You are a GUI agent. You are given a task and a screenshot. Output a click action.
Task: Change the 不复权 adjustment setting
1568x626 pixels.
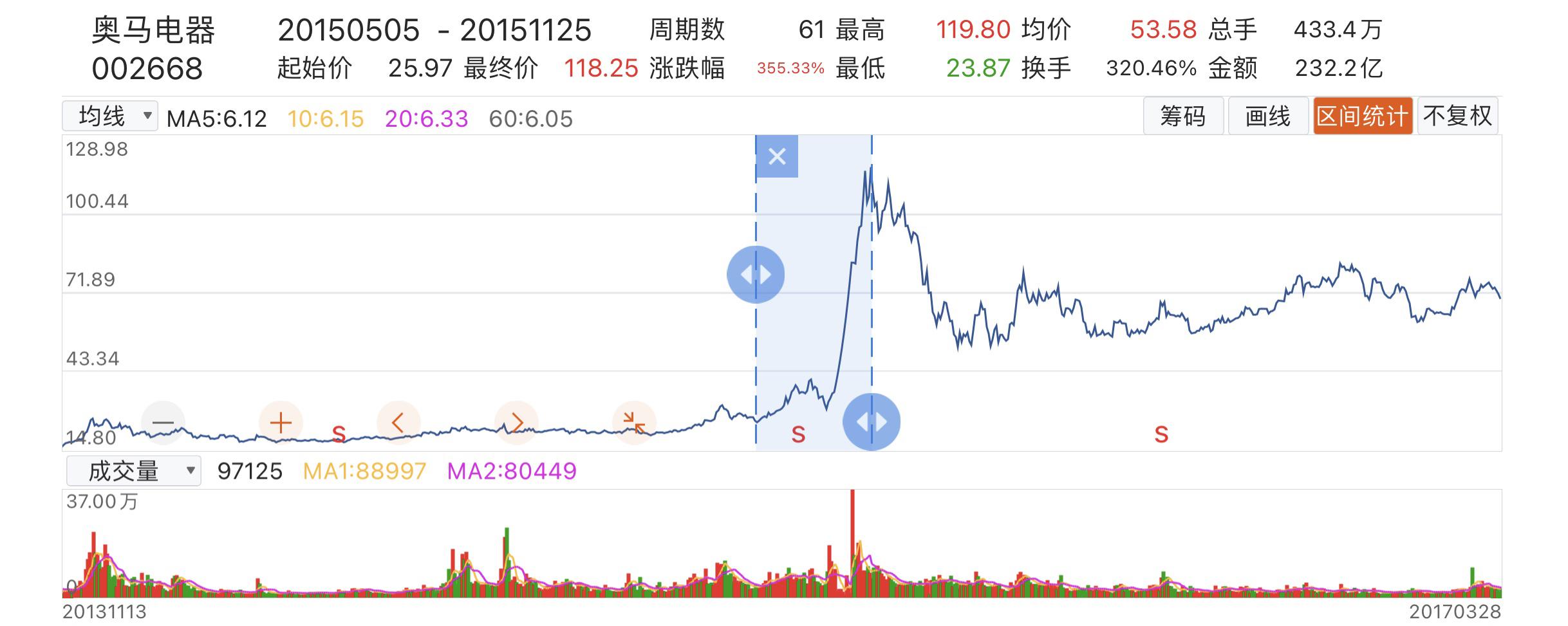1457,116
